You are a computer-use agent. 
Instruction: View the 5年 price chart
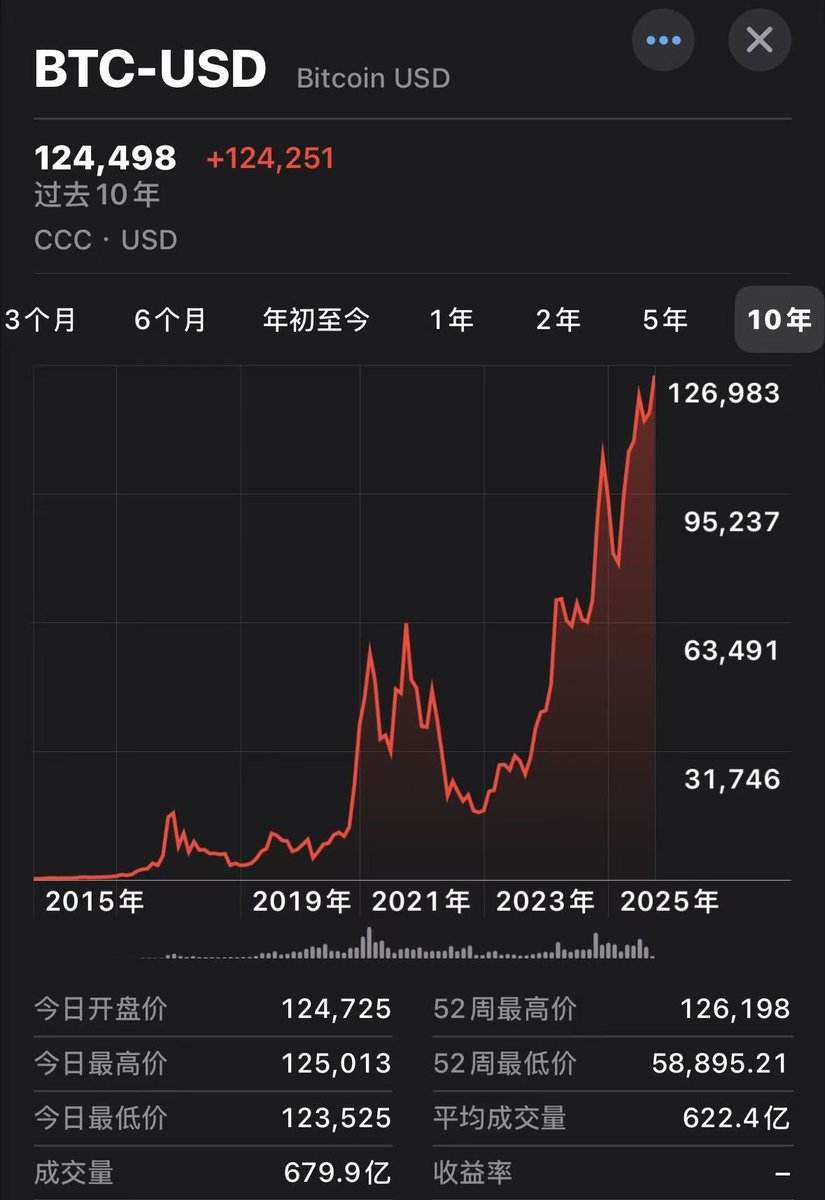[x=665, y=320]
